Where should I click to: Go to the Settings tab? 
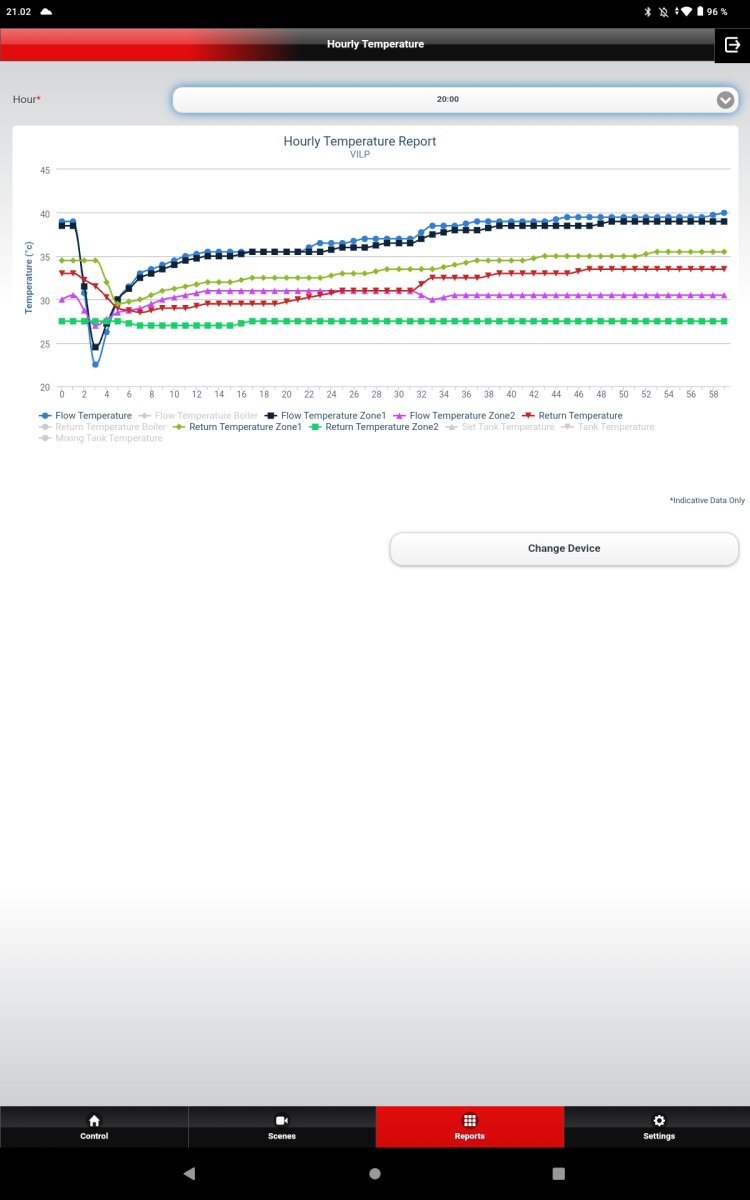[x=658, y=1127]
